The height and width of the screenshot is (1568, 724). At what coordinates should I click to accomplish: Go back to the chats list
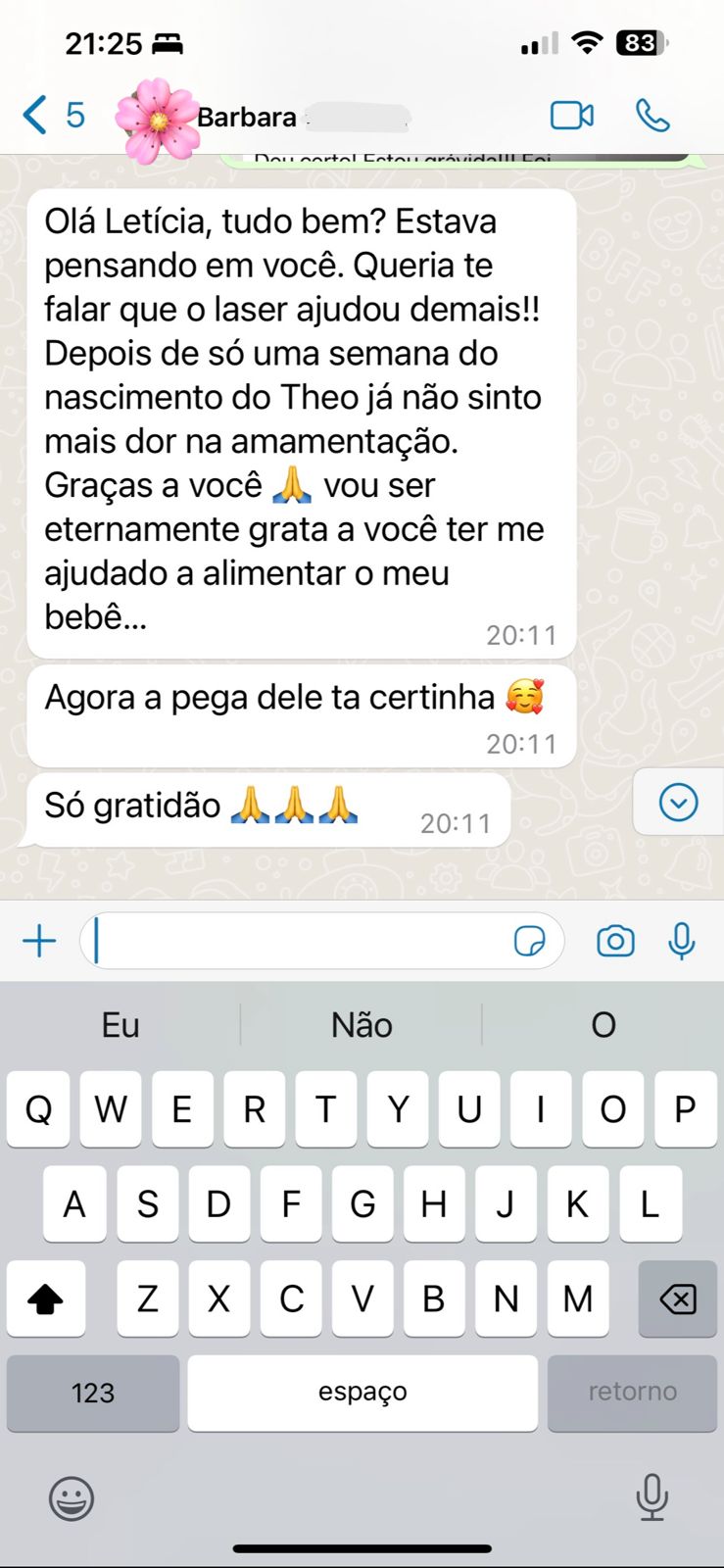pyautogui.click(x=51, y=116)
